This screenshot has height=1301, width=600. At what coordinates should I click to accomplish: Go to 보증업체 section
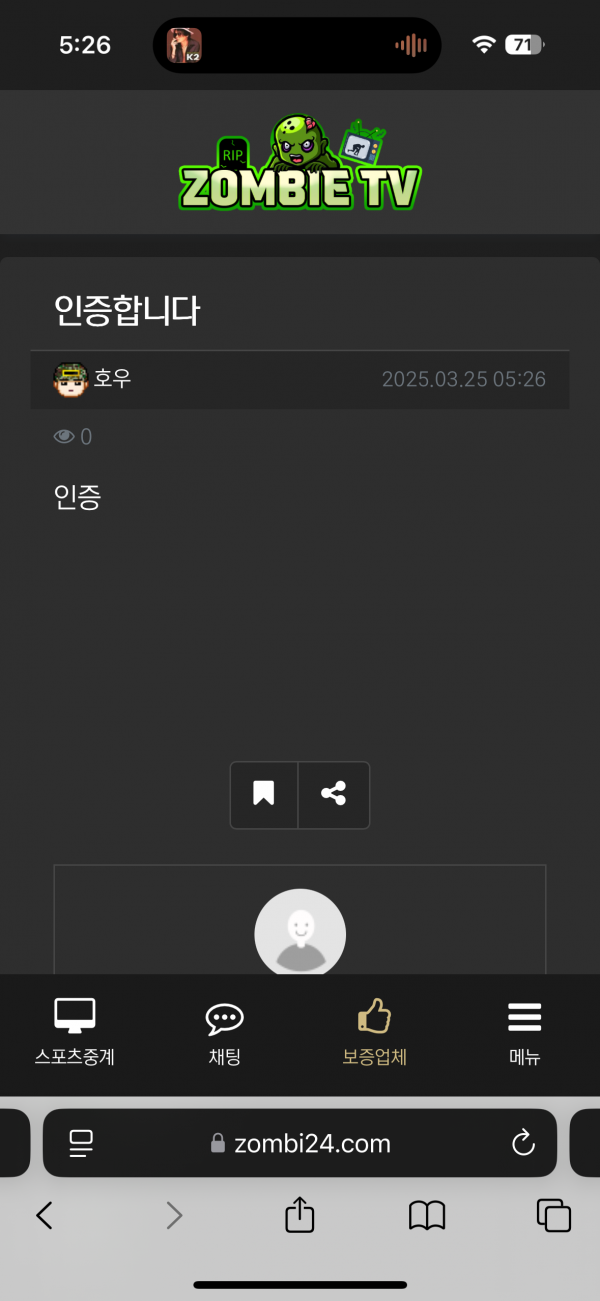pos(375,1032)
